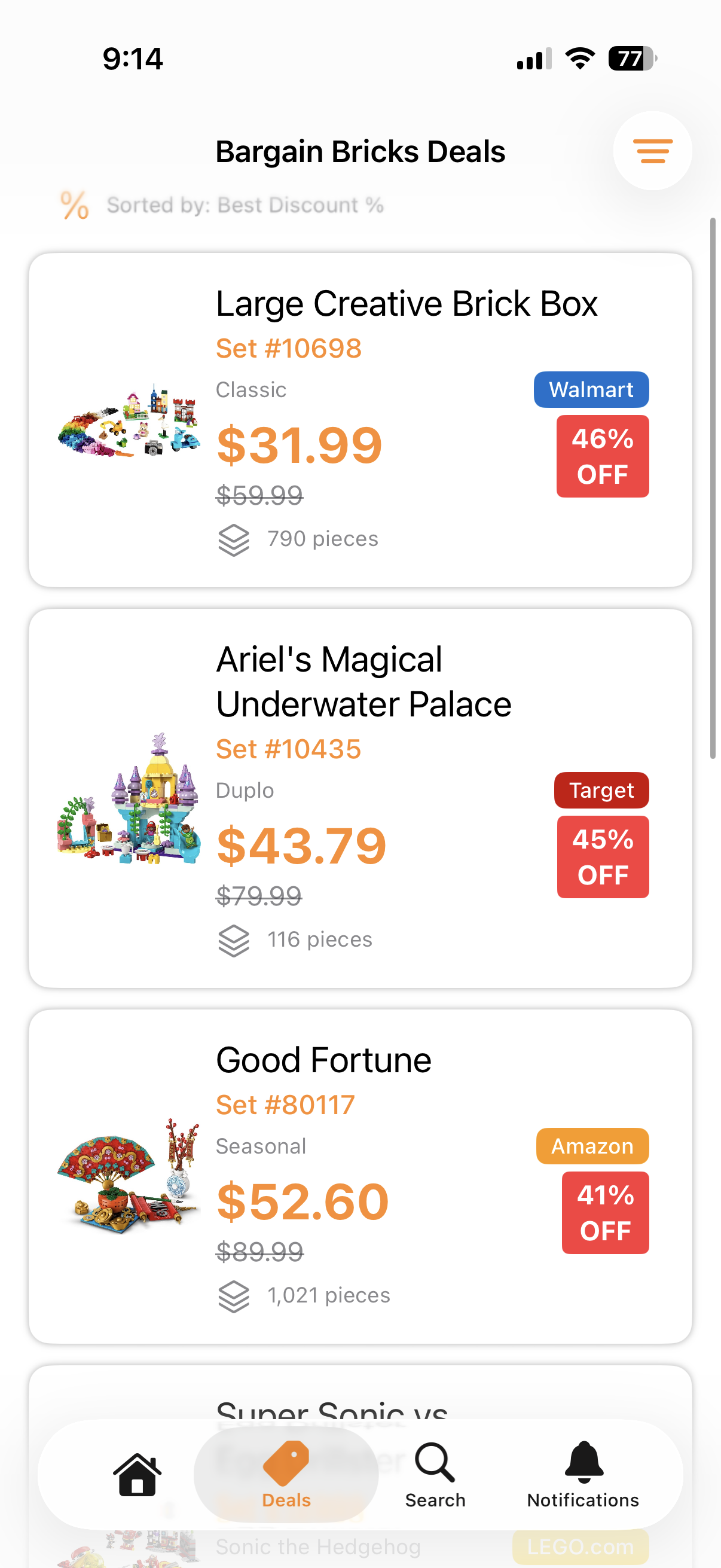
Task: Tap Set #80117 link on Good Fortune
Action: coord(285,1103)
